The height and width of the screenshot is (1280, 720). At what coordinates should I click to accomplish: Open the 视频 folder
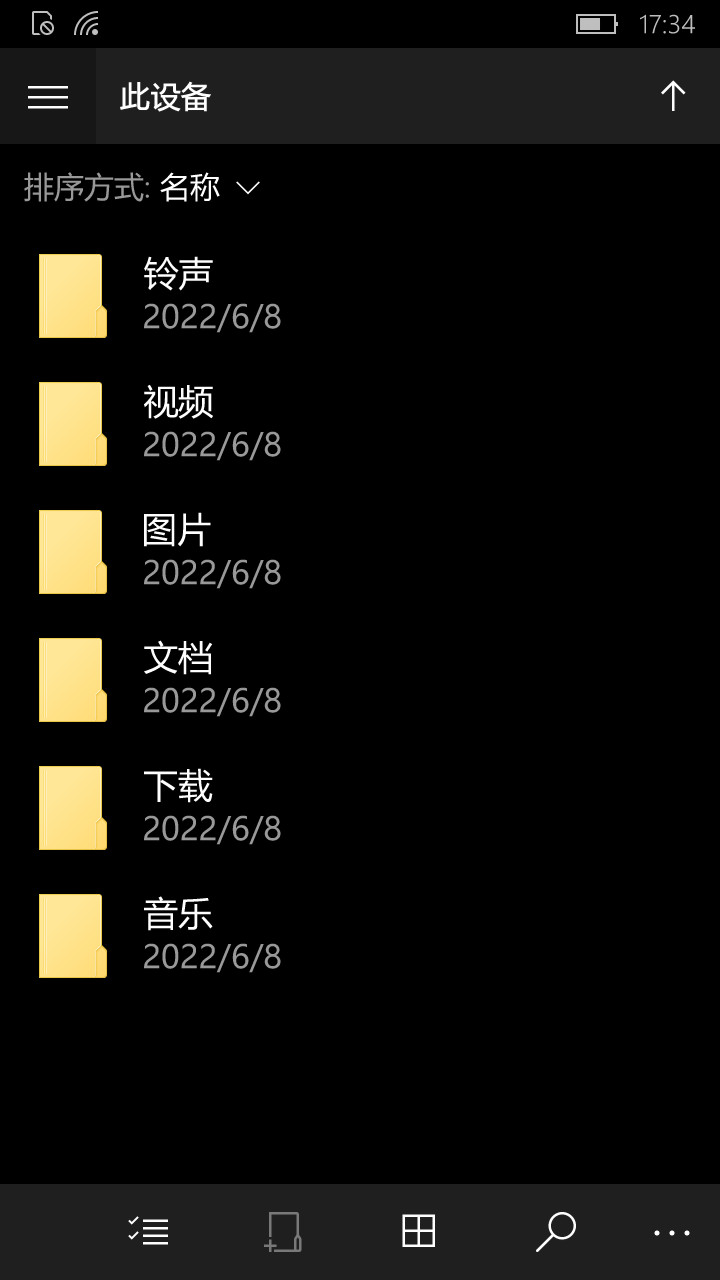coord(360,424)
